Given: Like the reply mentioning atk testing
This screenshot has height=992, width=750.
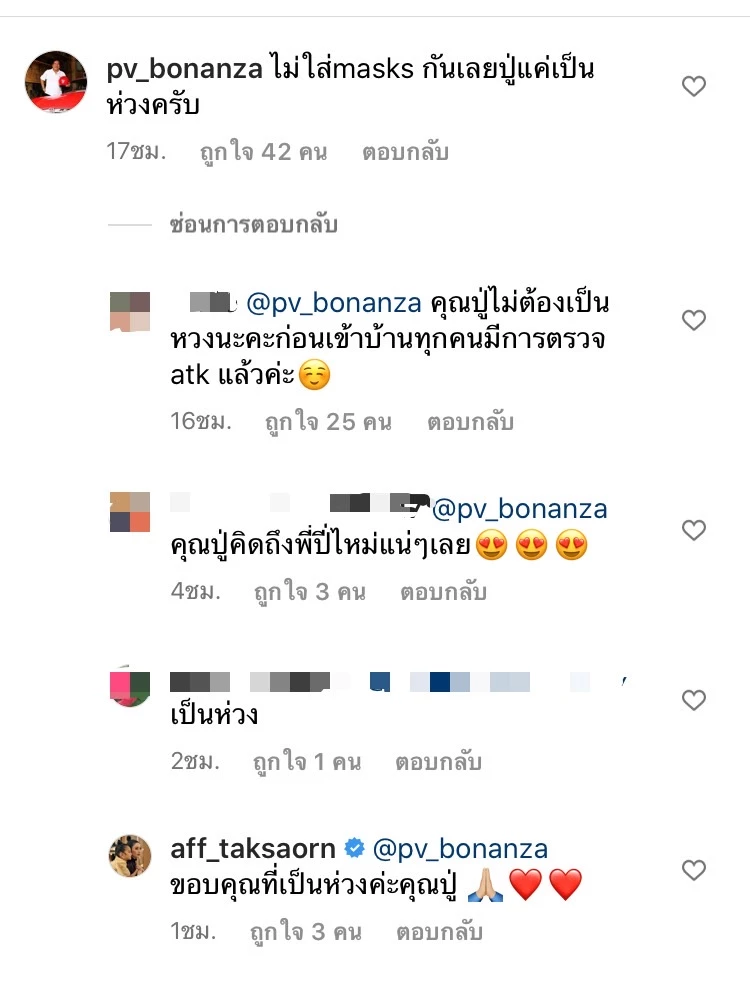Looking at the screenshot, I should pyautogui.click(x=694, y=320).
